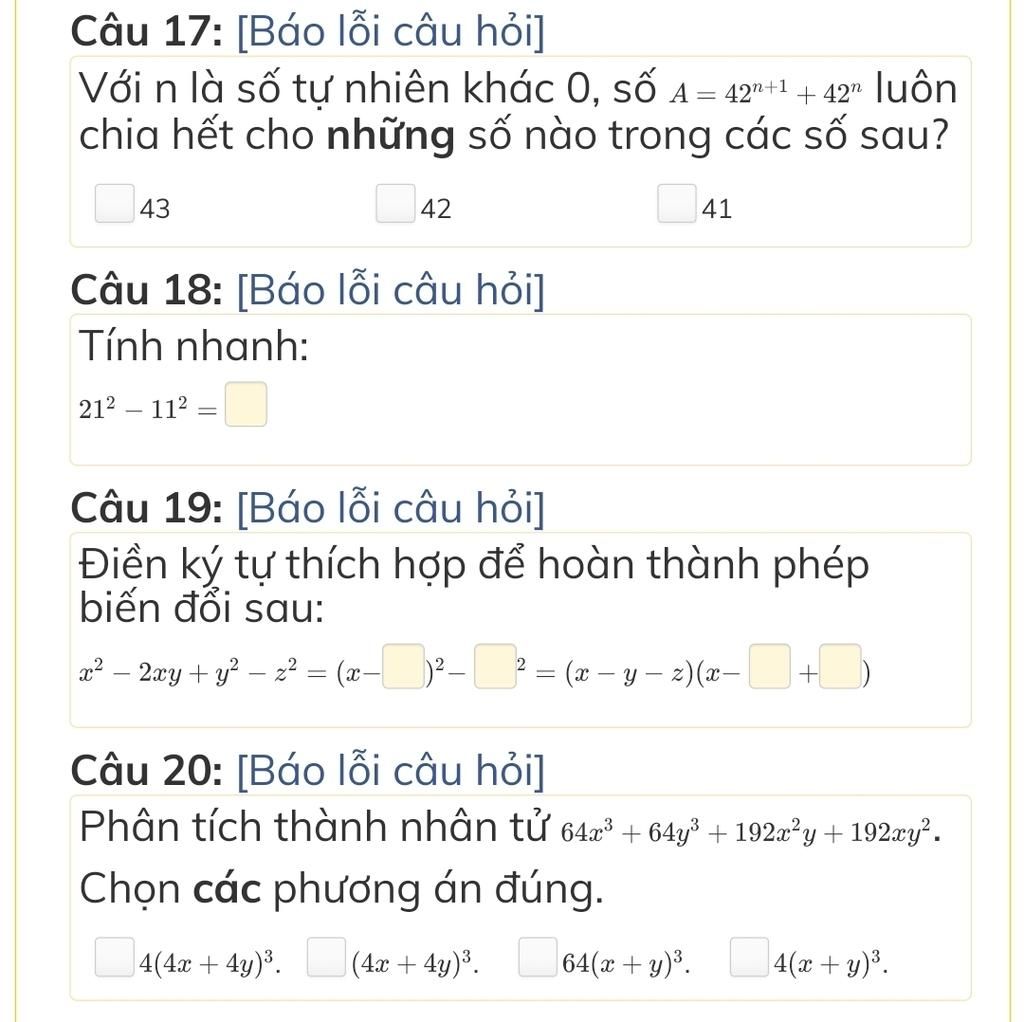
Task: Tick the 41 option in question 17
Action: 677,203
